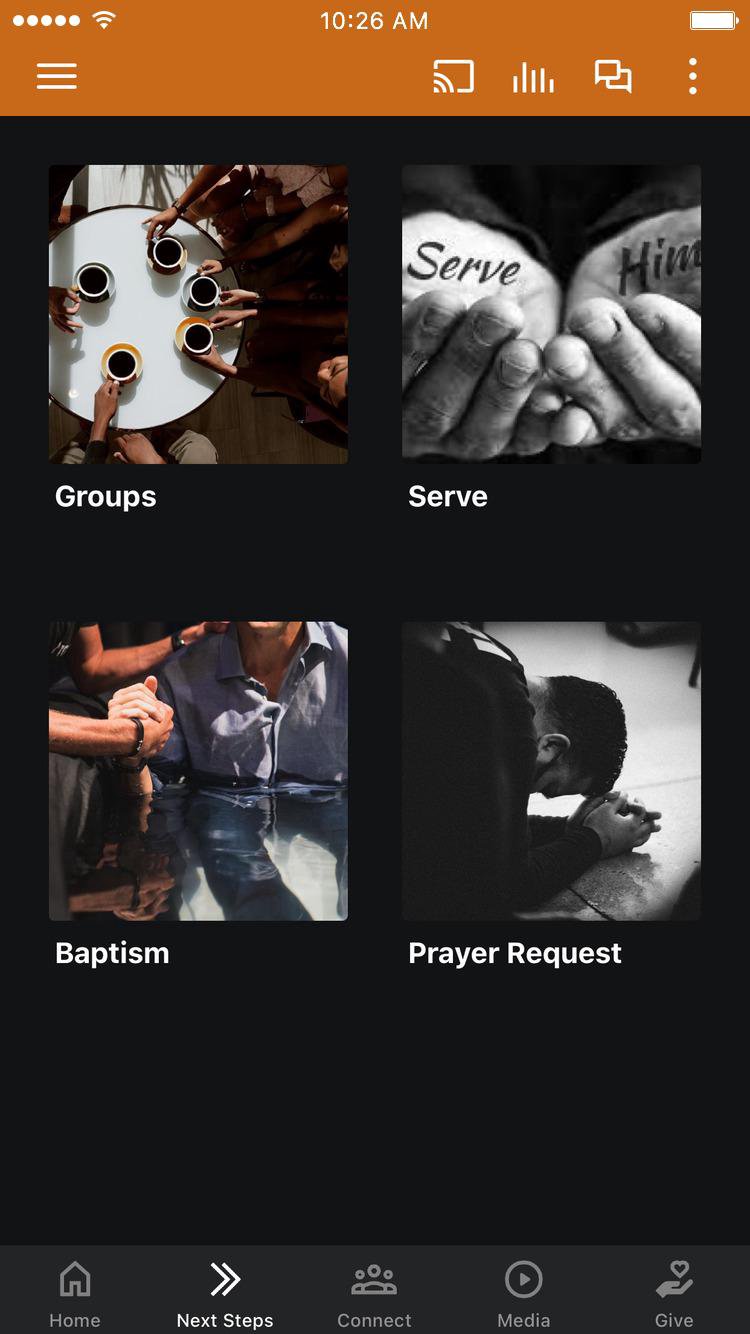View the Baptism card

(198, 771)
